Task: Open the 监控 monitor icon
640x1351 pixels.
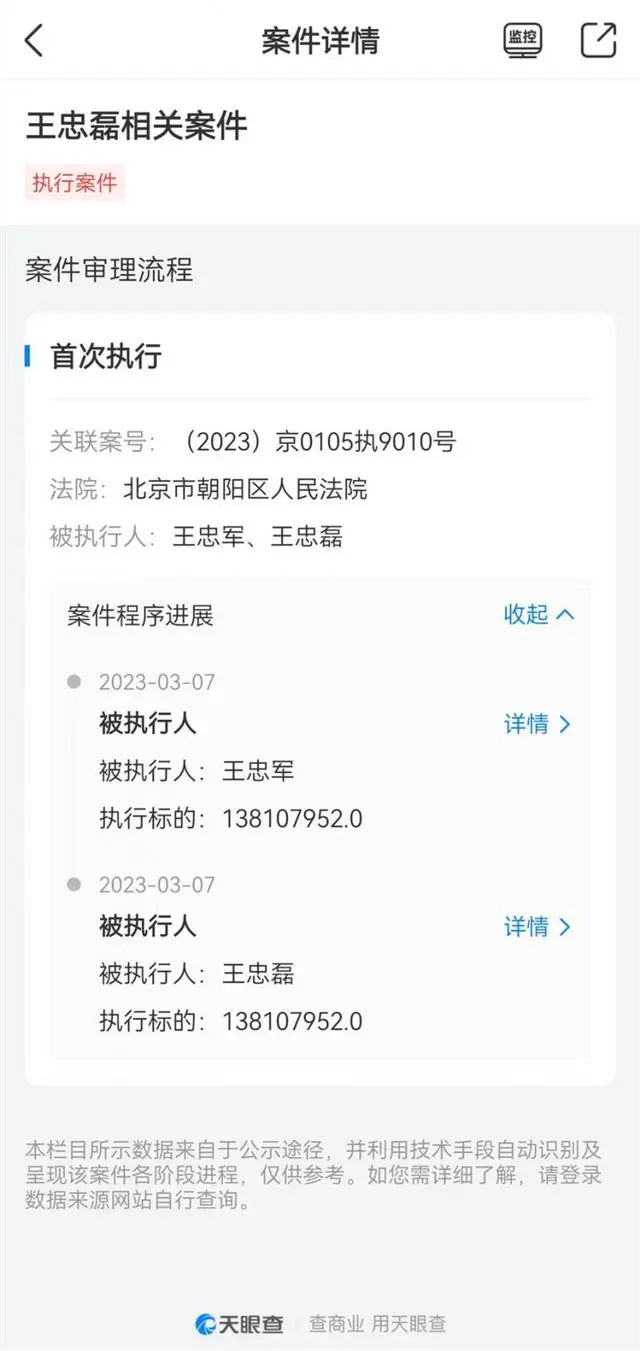Action: 522,40
